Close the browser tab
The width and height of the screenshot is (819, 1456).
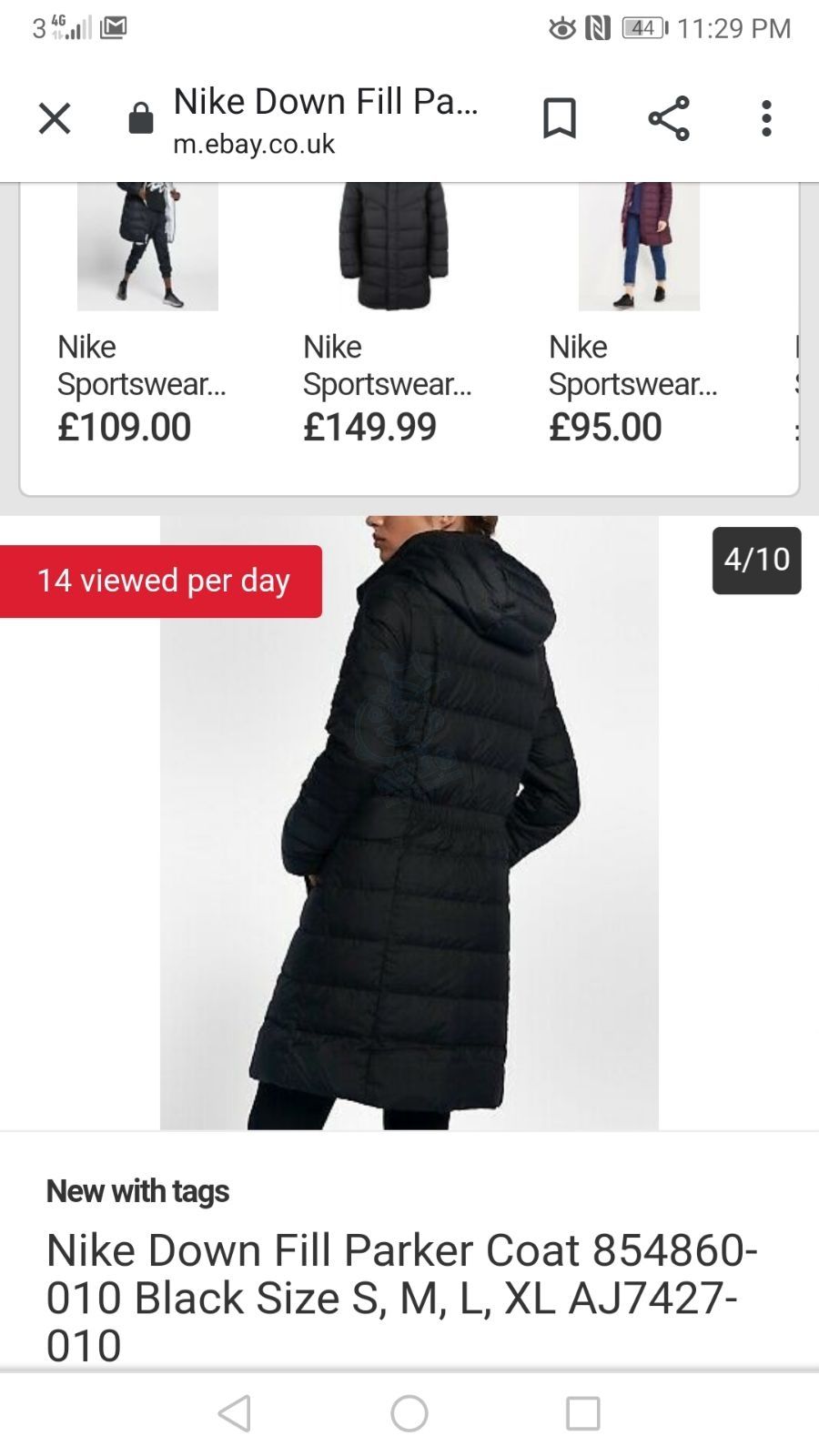click(55, 118)
